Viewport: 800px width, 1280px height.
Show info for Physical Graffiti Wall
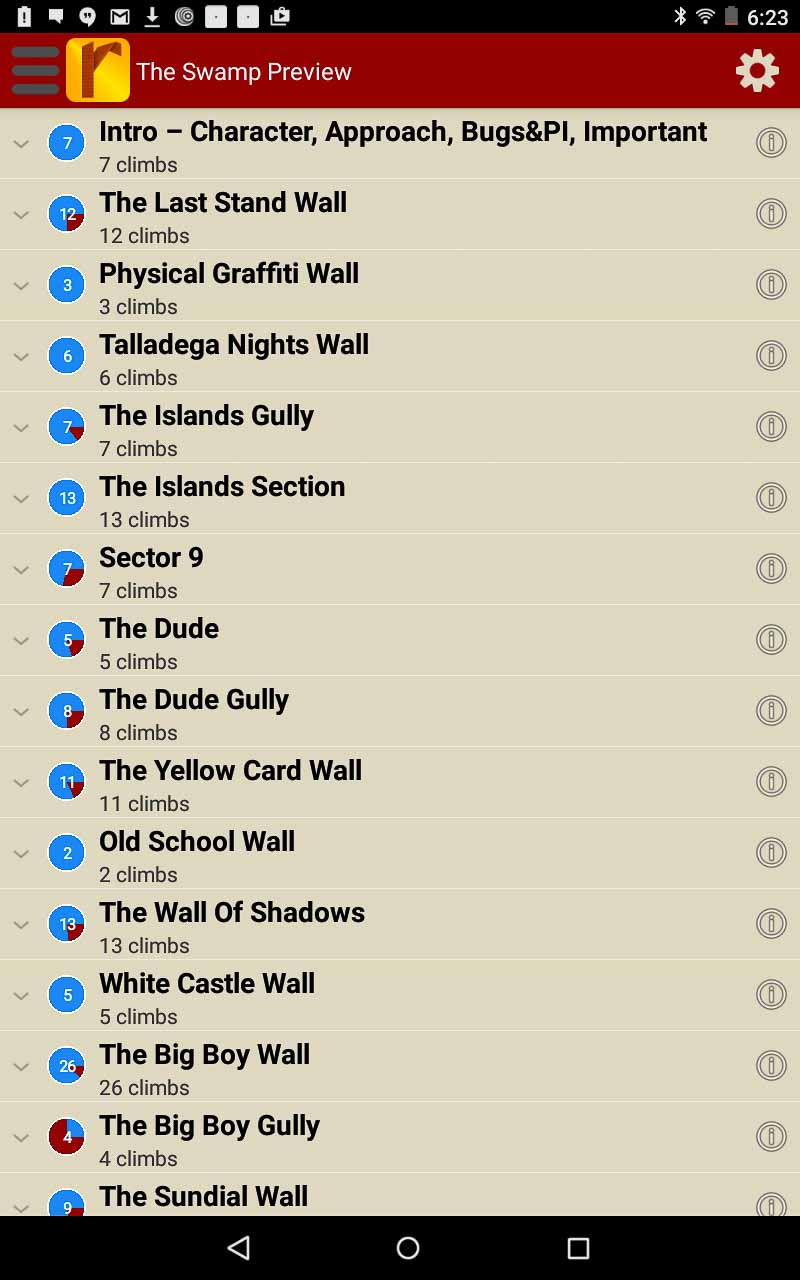tap(770, 285)
